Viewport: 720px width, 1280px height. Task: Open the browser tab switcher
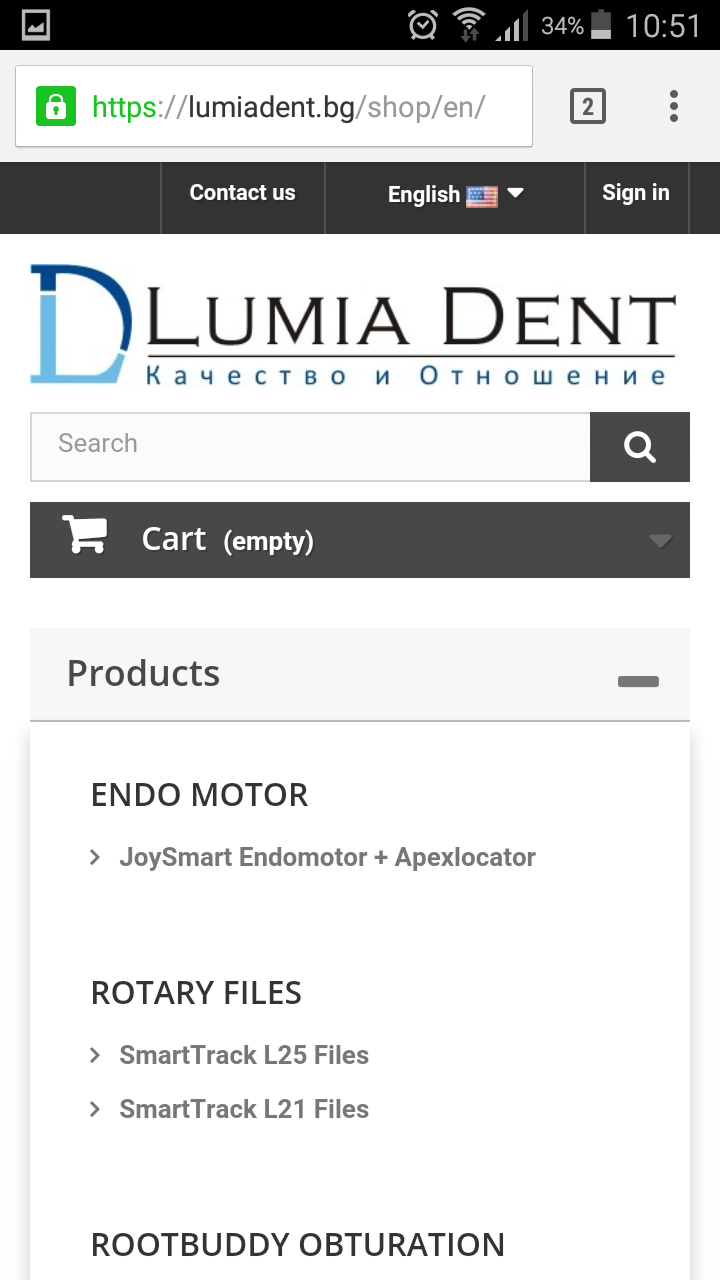point(588,106)
